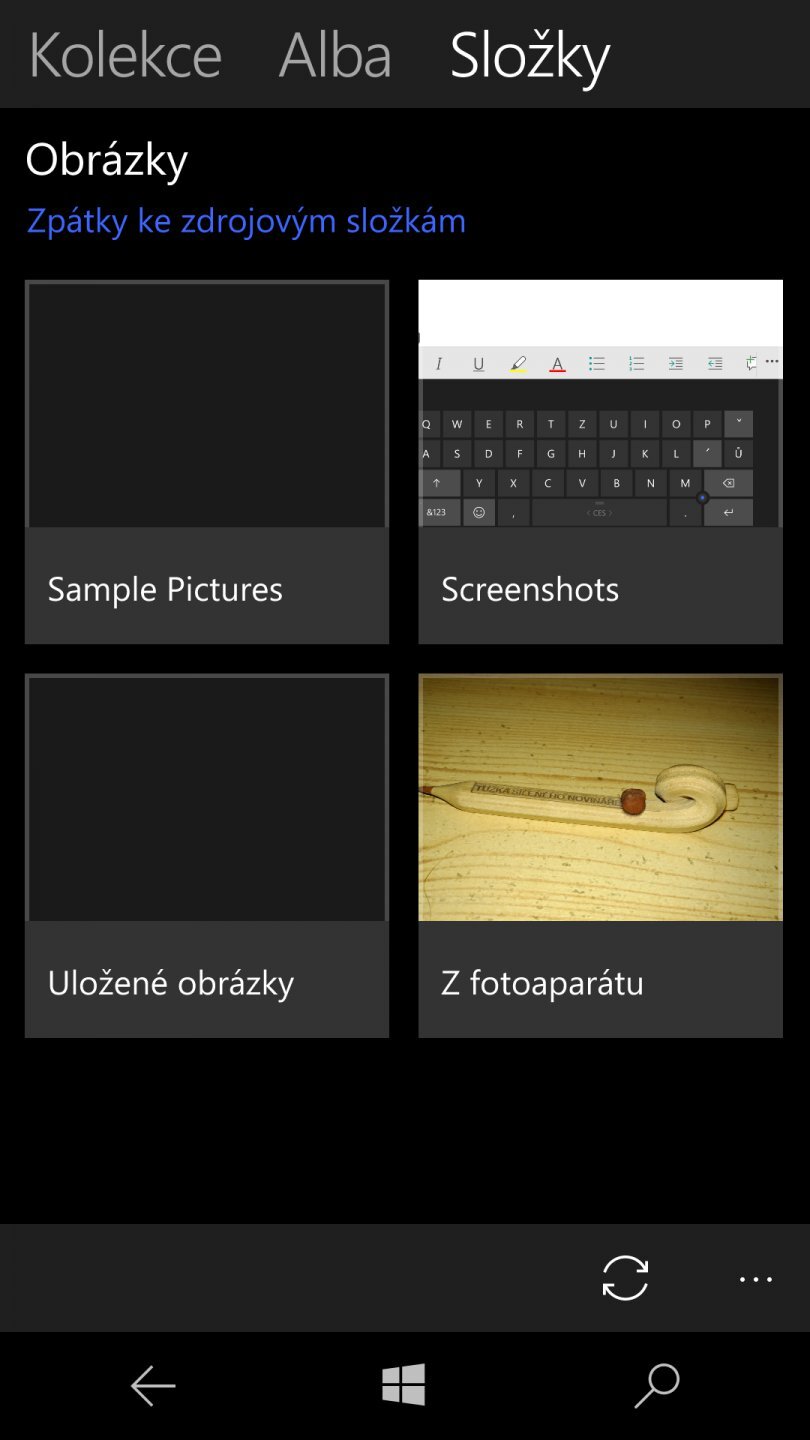Tap the Sample Pictures title label

pyautogui.click(x=165, y=588)
